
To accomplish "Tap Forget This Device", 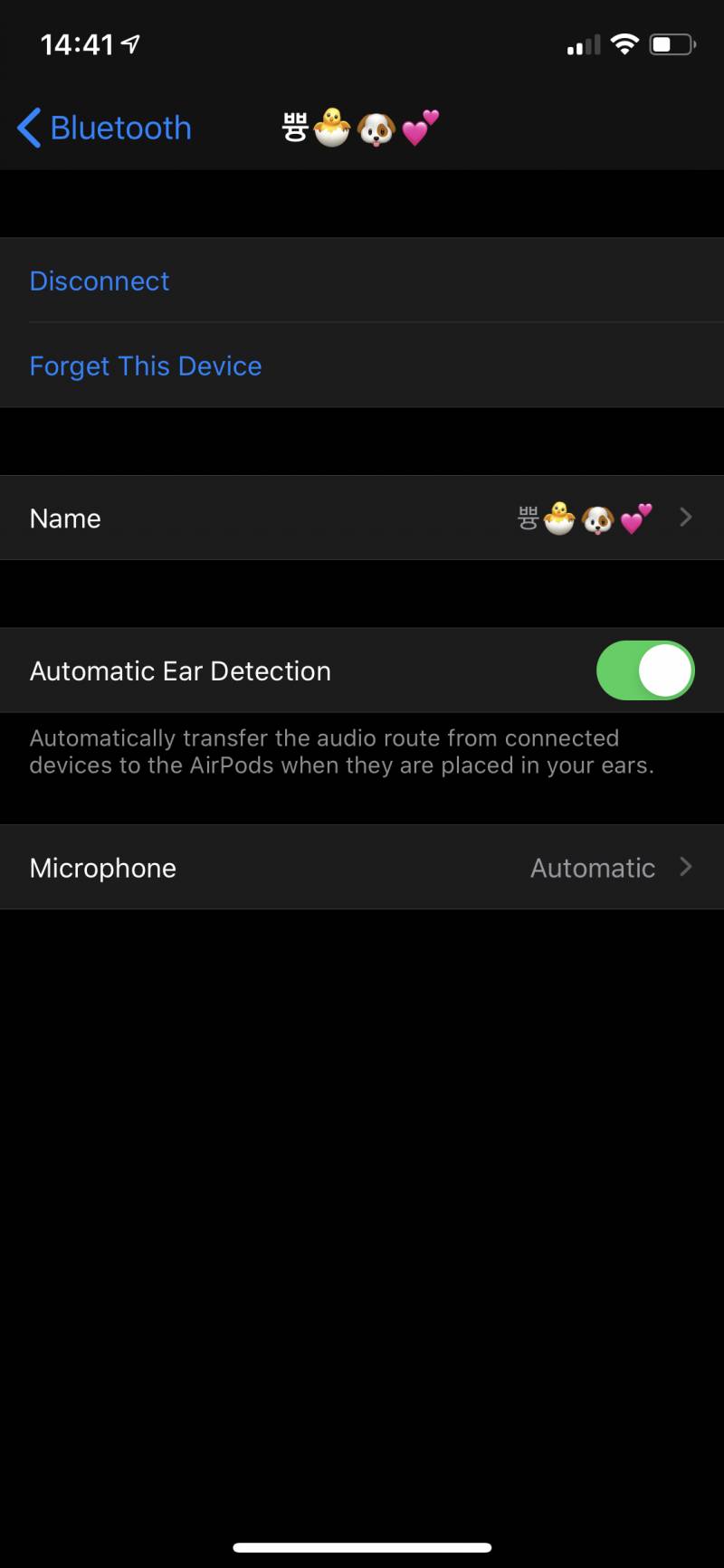I will 146,366.
